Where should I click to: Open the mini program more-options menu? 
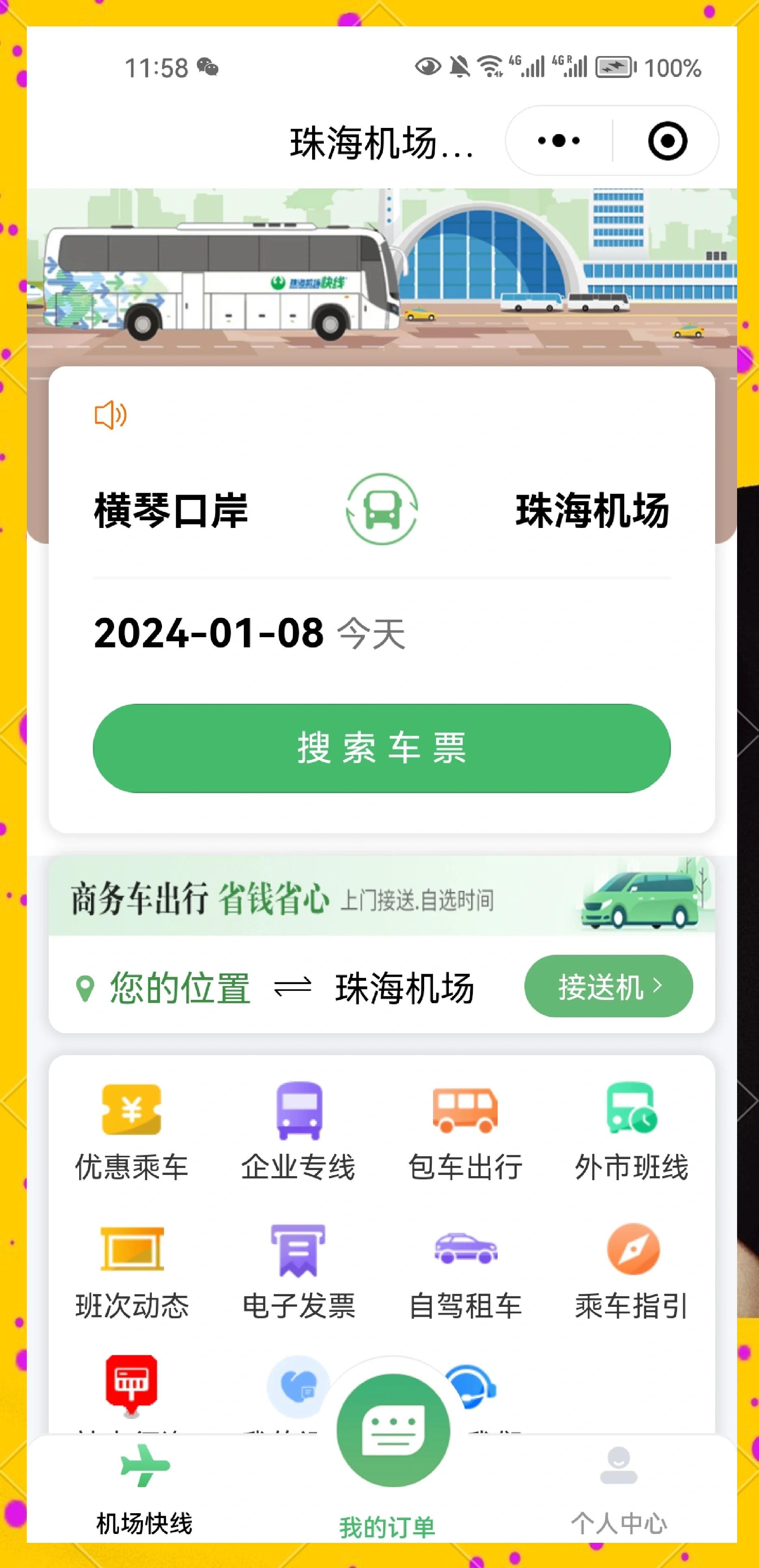tap(559, 141)
